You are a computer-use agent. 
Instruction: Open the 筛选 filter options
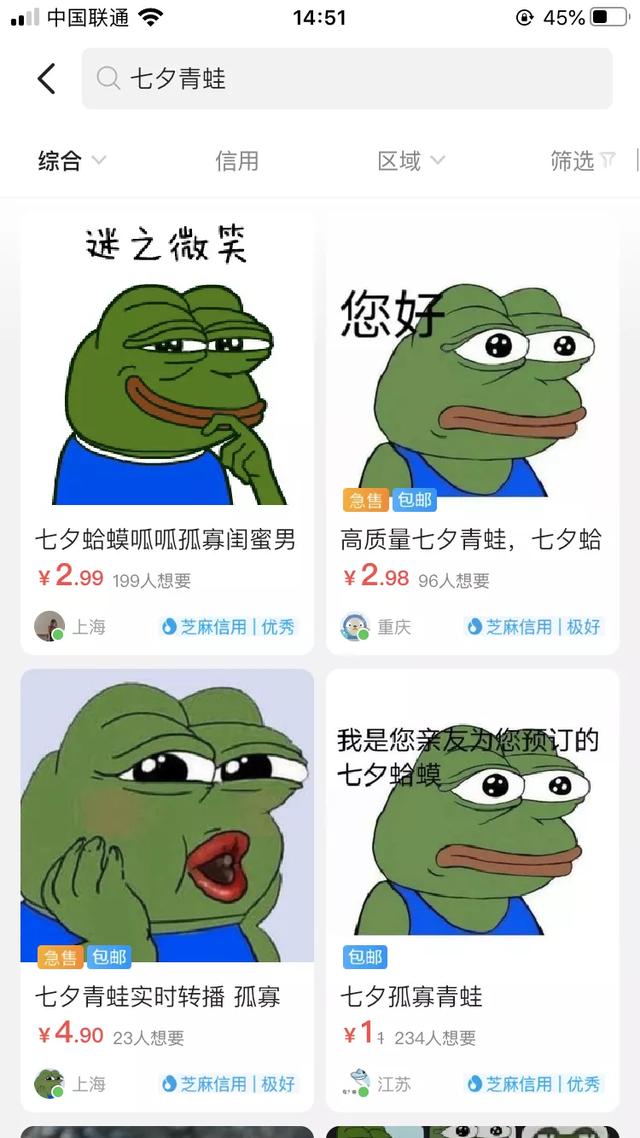click(582, 160)
